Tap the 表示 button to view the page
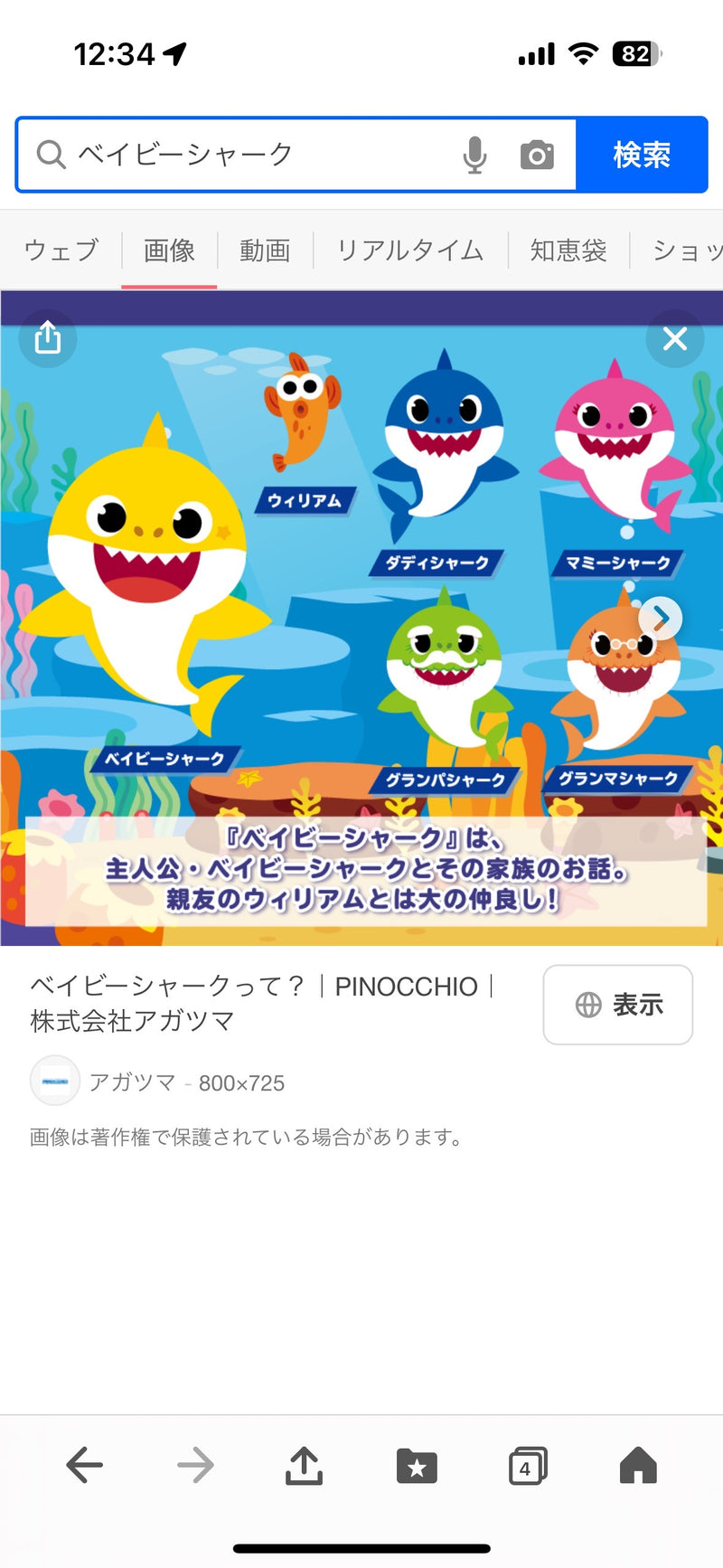This screenshot has height=1568, width=723. (618, 1005)
